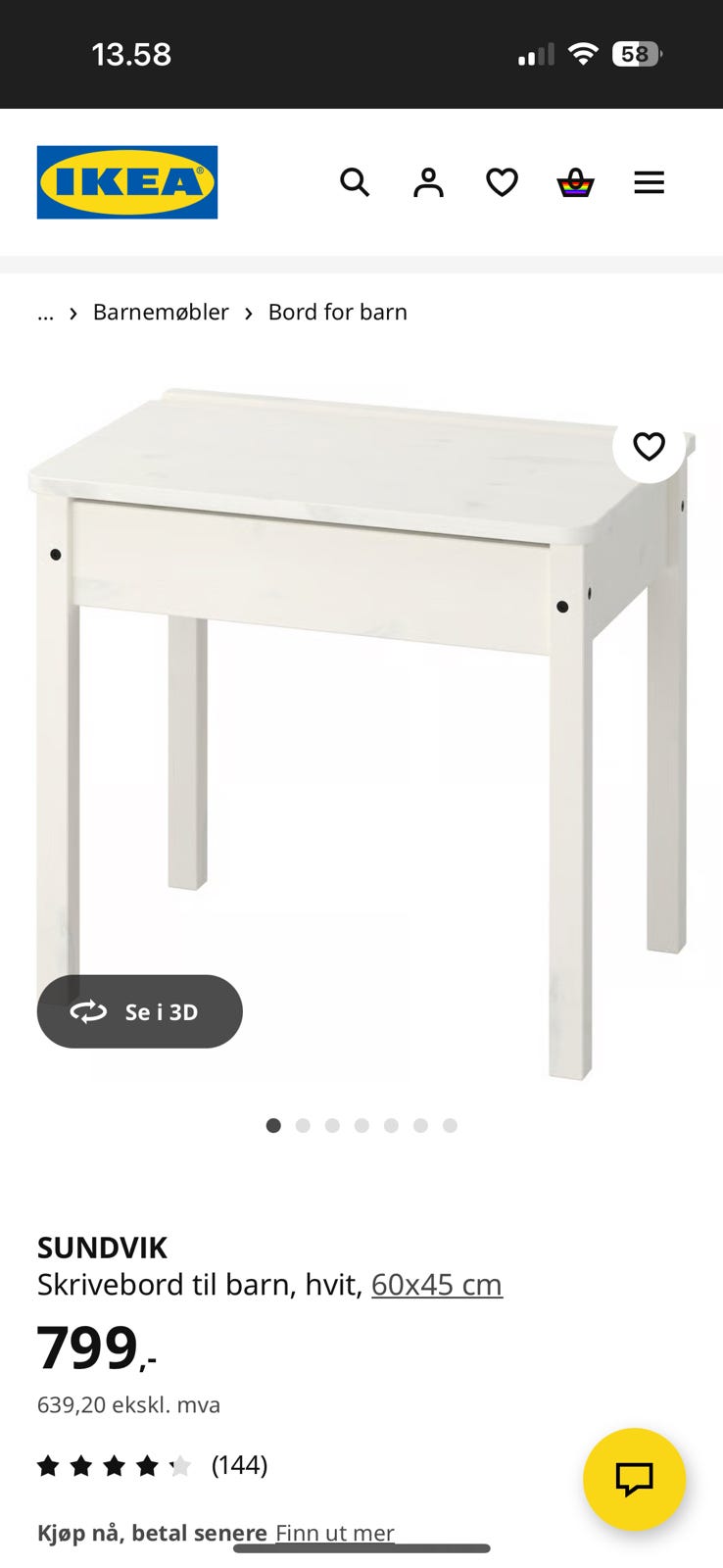Open the IKEA search
Image resolution: width=723 pixels, height=1568 pixels.
(355, 182)
